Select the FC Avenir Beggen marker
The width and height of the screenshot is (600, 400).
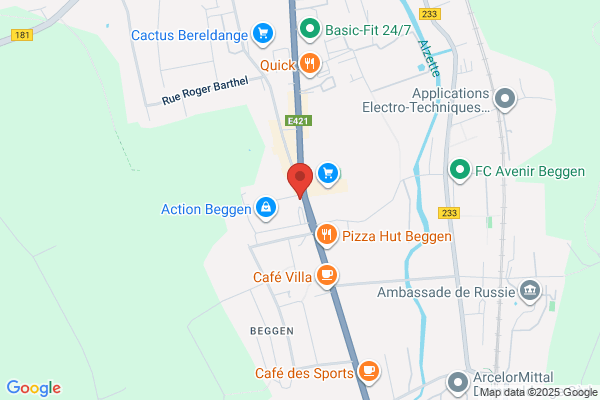[460, 171]
